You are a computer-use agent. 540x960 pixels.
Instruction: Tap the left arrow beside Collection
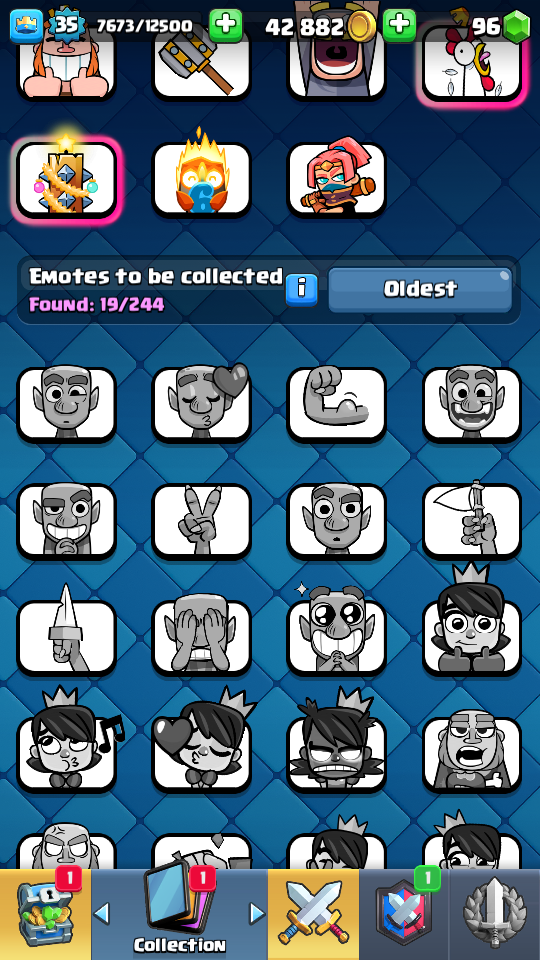[101, 915]
